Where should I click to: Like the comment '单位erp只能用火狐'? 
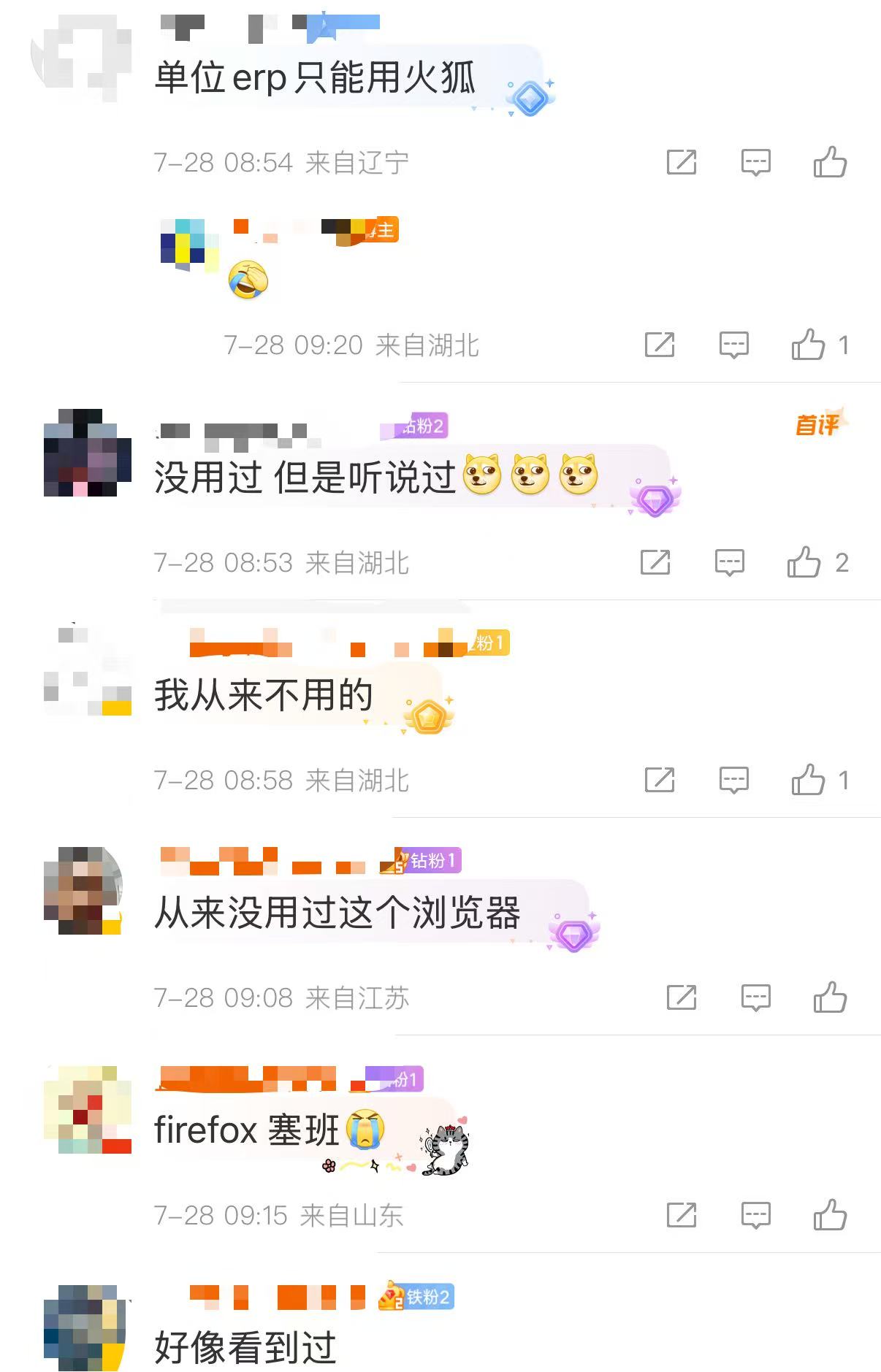click(x=830, y=162)
